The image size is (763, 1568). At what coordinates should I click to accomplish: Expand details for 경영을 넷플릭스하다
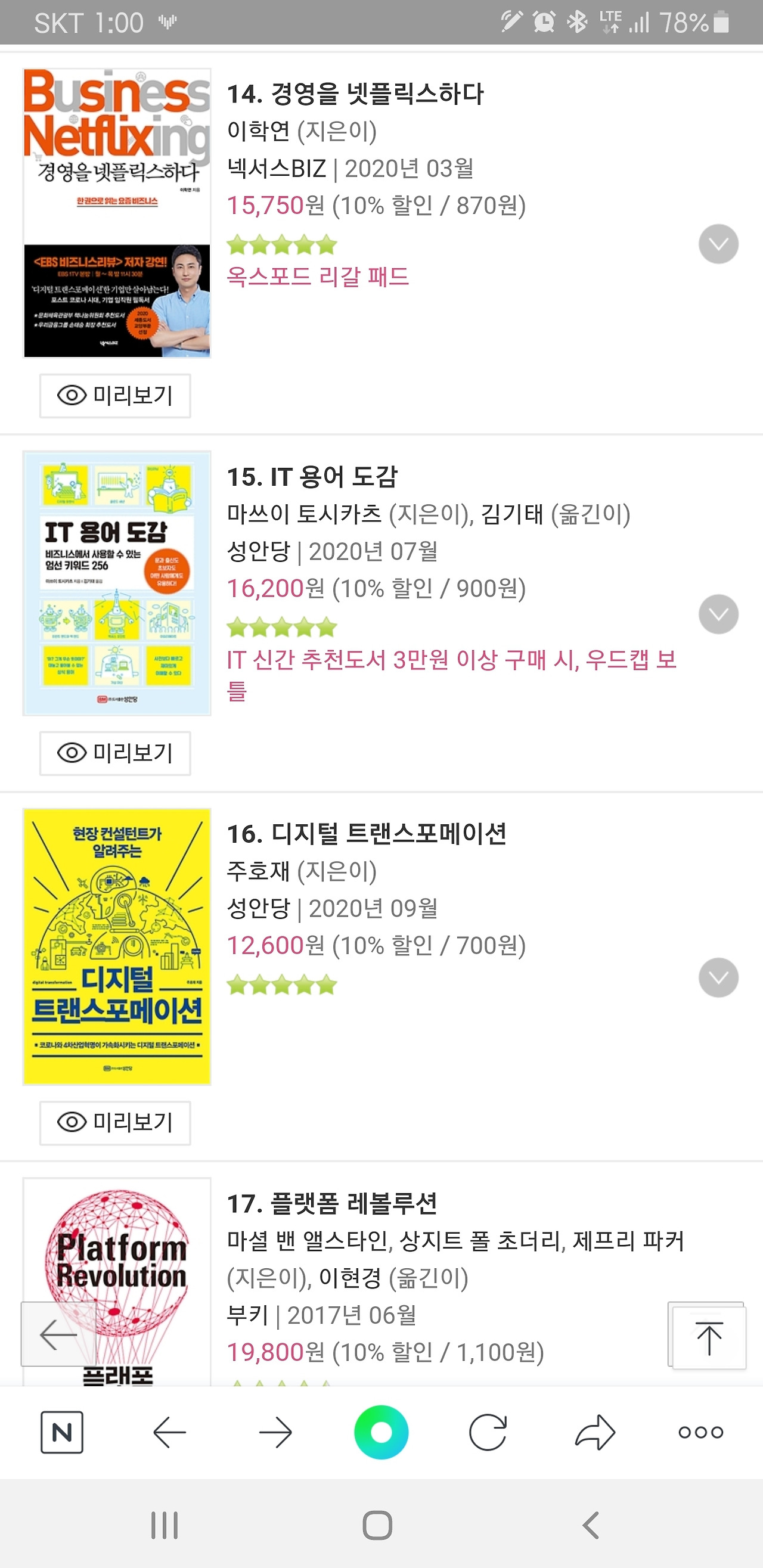click(718, 243)
